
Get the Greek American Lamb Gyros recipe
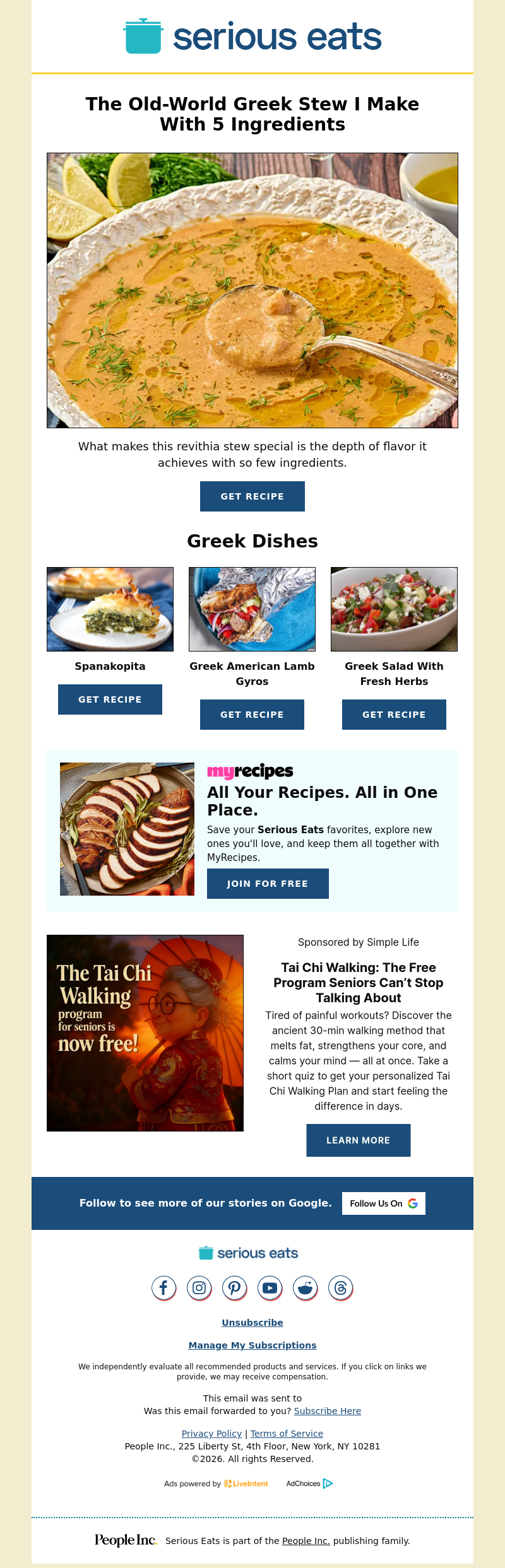(x=252, y=715)
